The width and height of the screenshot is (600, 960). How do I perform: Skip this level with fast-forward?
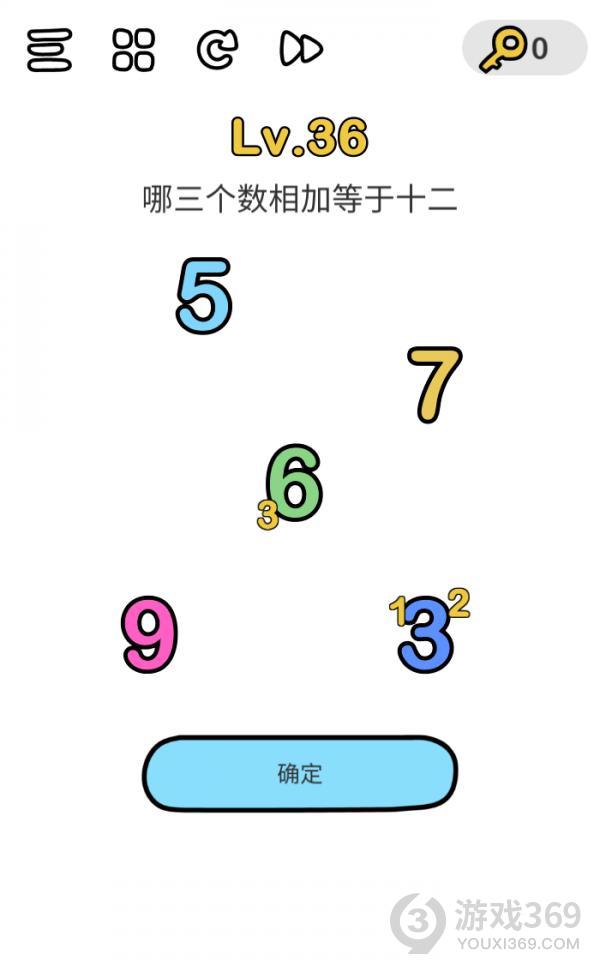click(300, 49)
